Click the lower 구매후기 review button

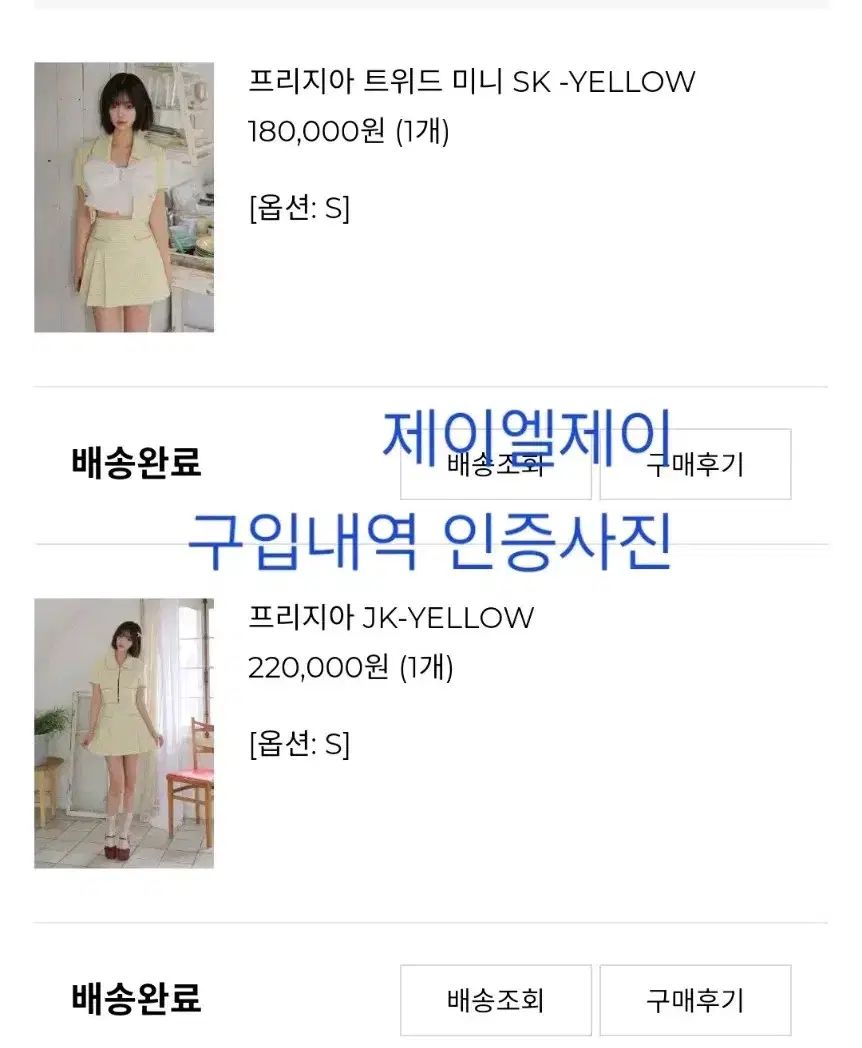[x=696, y=1000]
